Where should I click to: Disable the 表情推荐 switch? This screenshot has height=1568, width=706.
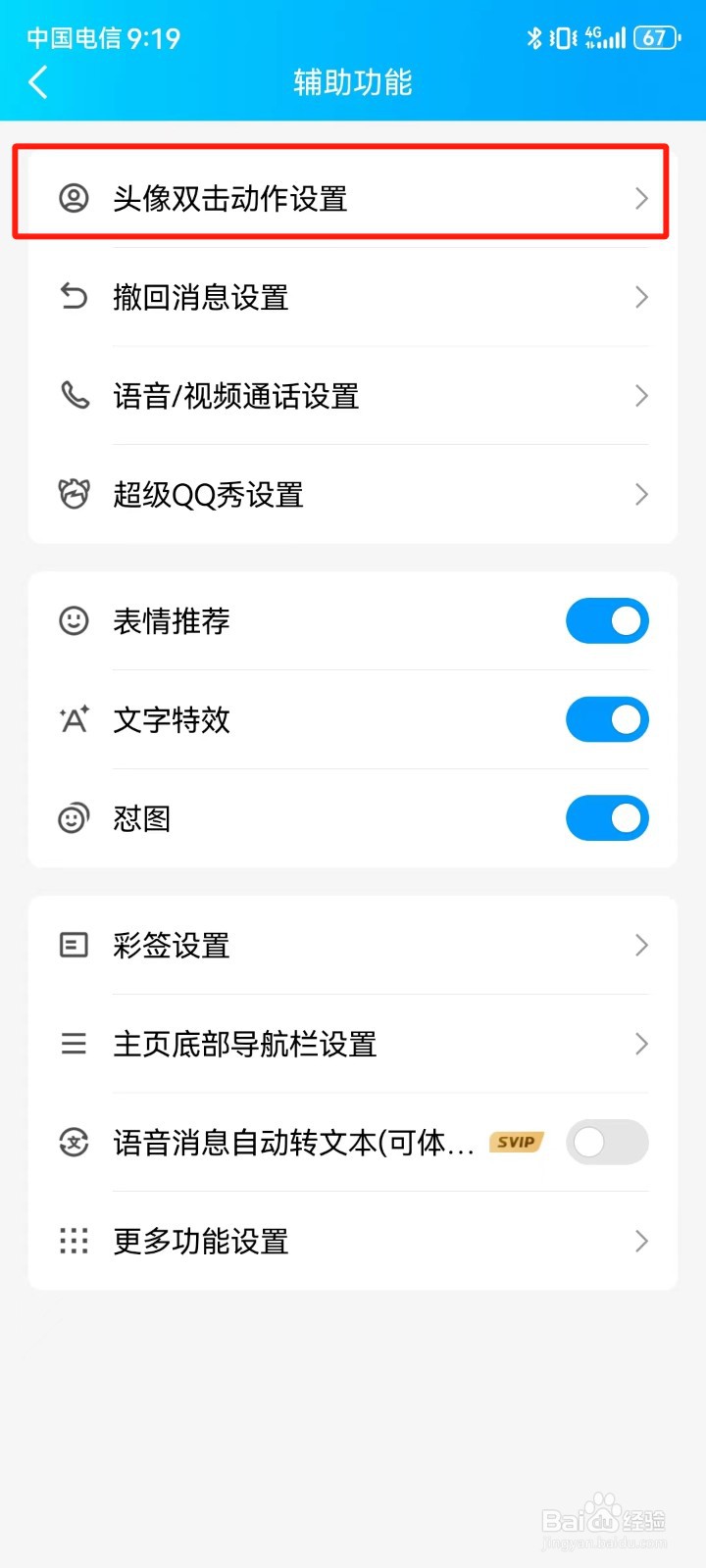[x=607, y=620]
